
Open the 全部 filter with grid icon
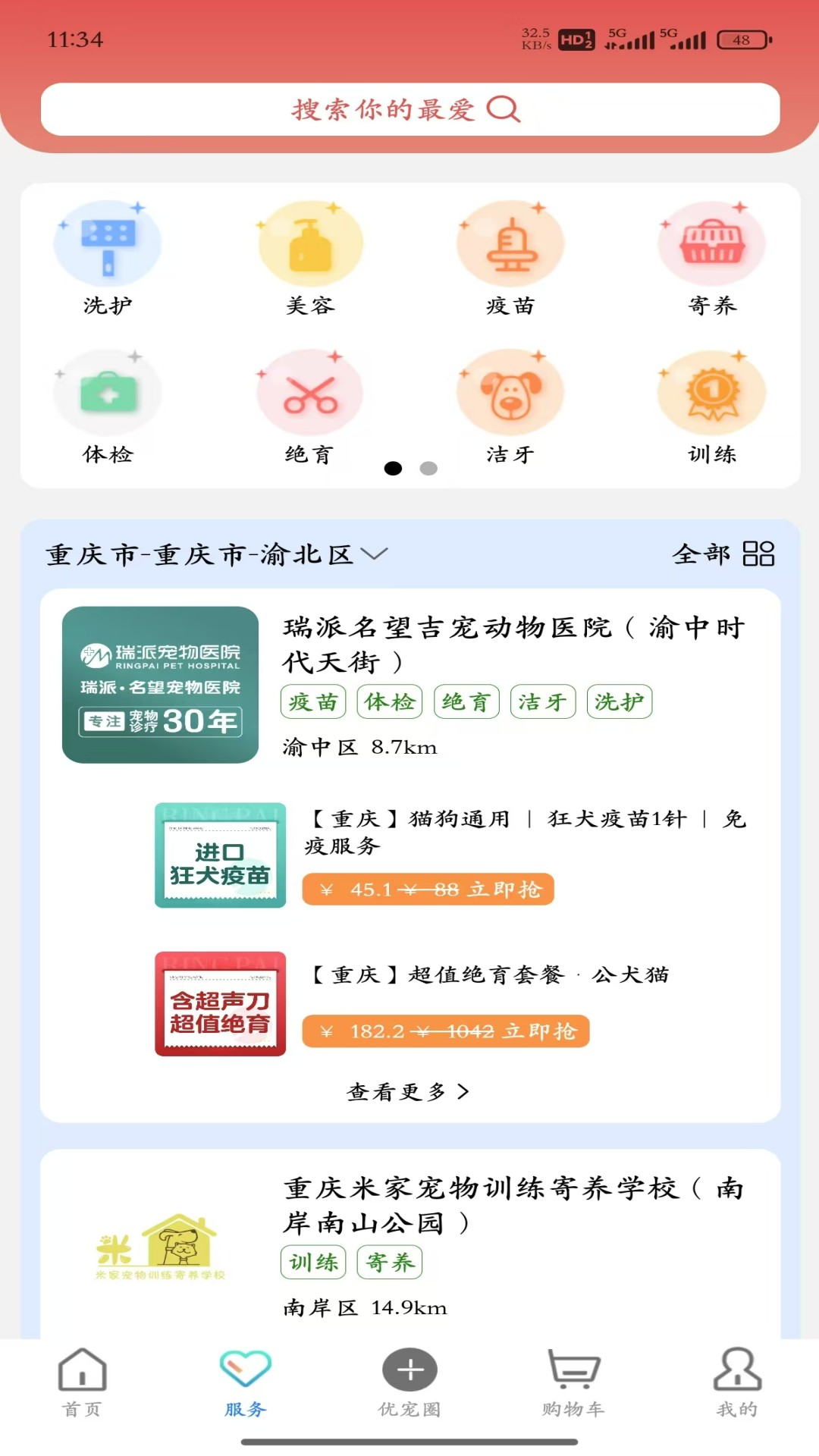(x=723, y=554)
